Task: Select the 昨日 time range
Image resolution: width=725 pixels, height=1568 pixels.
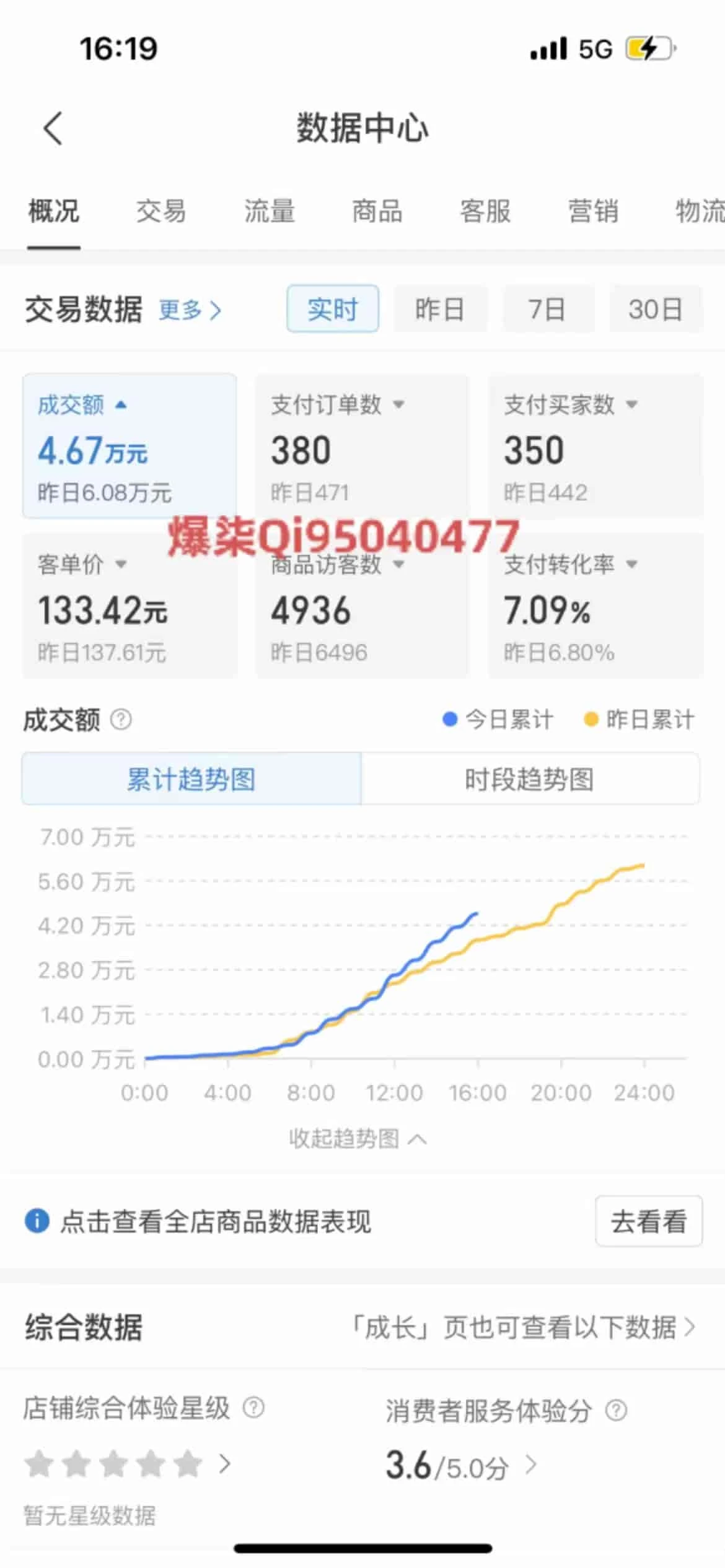Action: point(440,309)
